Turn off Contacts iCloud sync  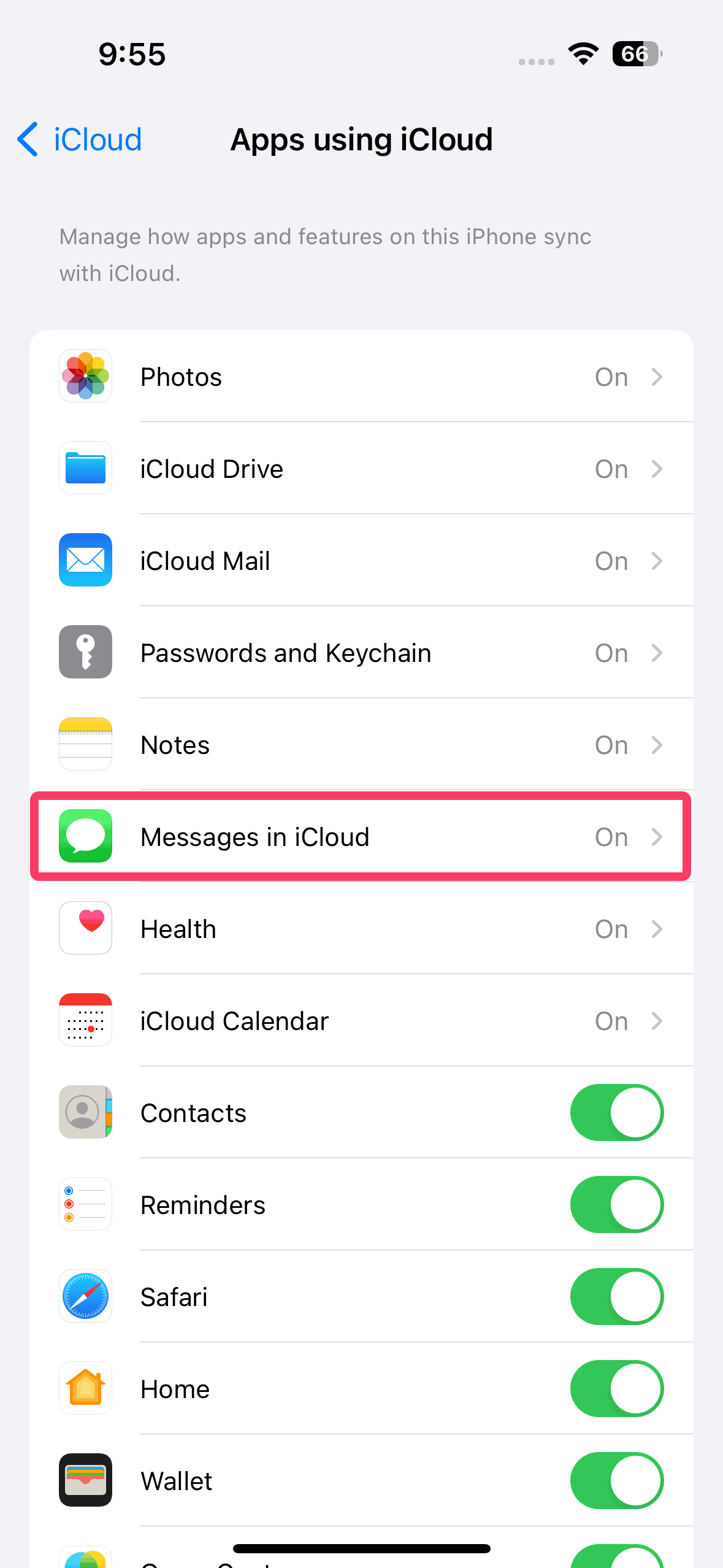click(x=616, y=1113)
